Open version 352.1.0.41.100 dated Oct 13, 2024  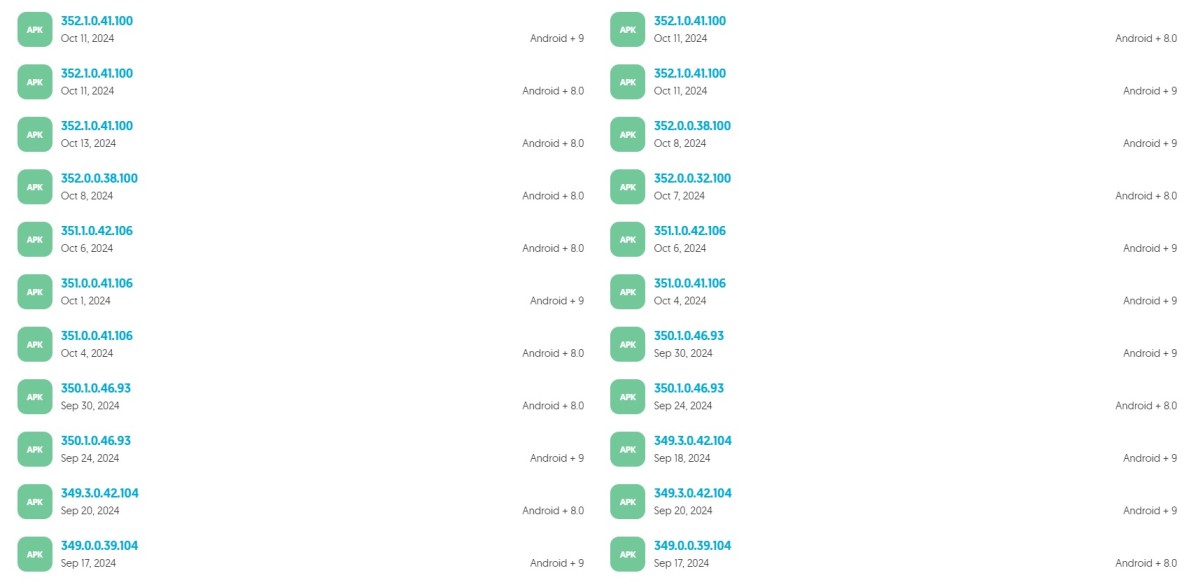pos(96,126)
